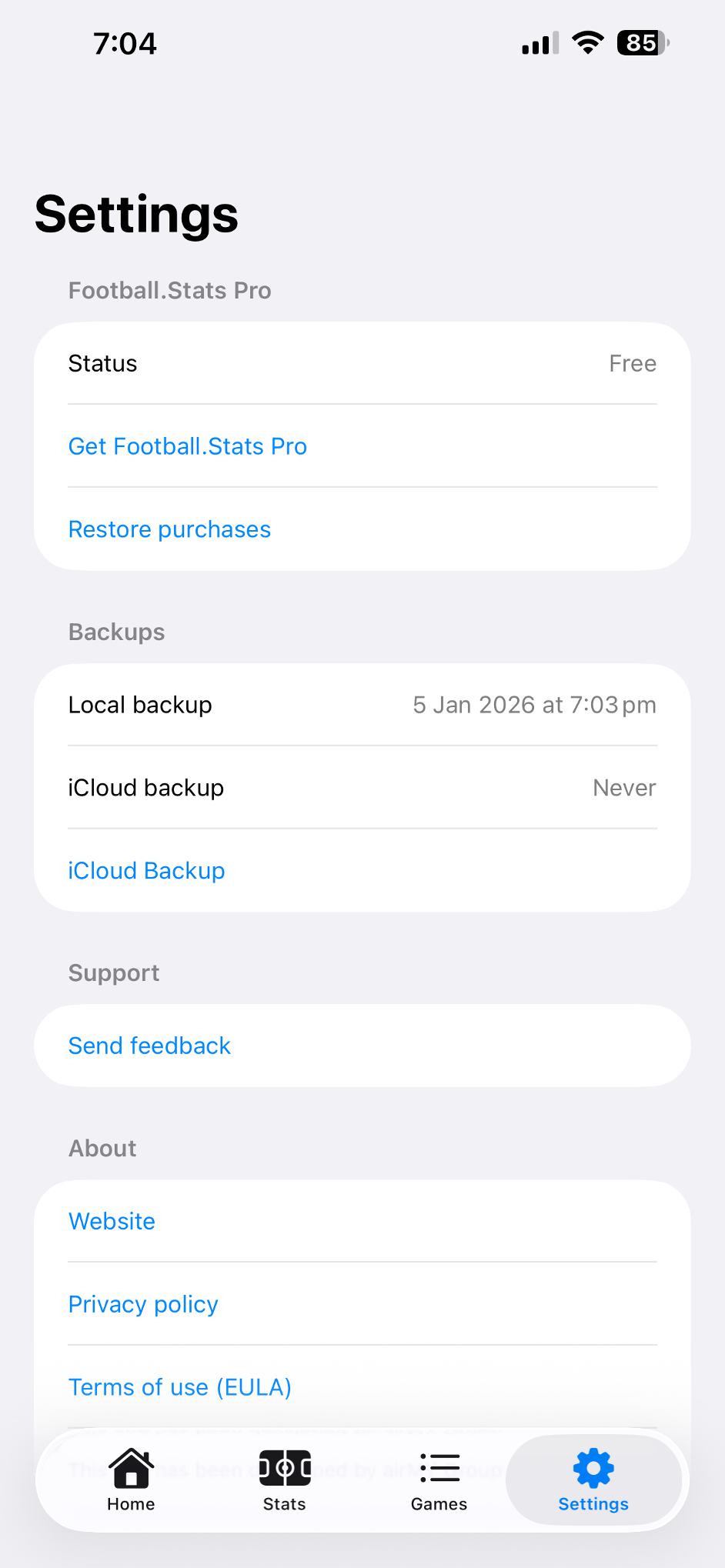View the Privacy policy
The image size is (725, 1568).
click(143, 1304)
